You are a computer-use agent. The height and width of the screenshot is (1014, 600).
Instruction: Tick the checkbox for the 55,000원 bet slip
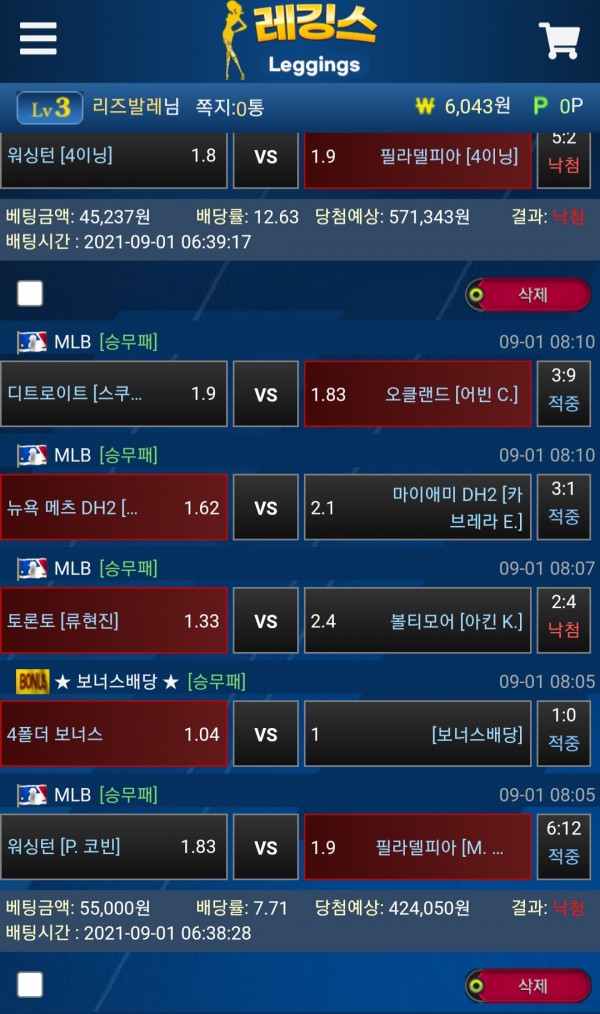[x=30, y=985]
